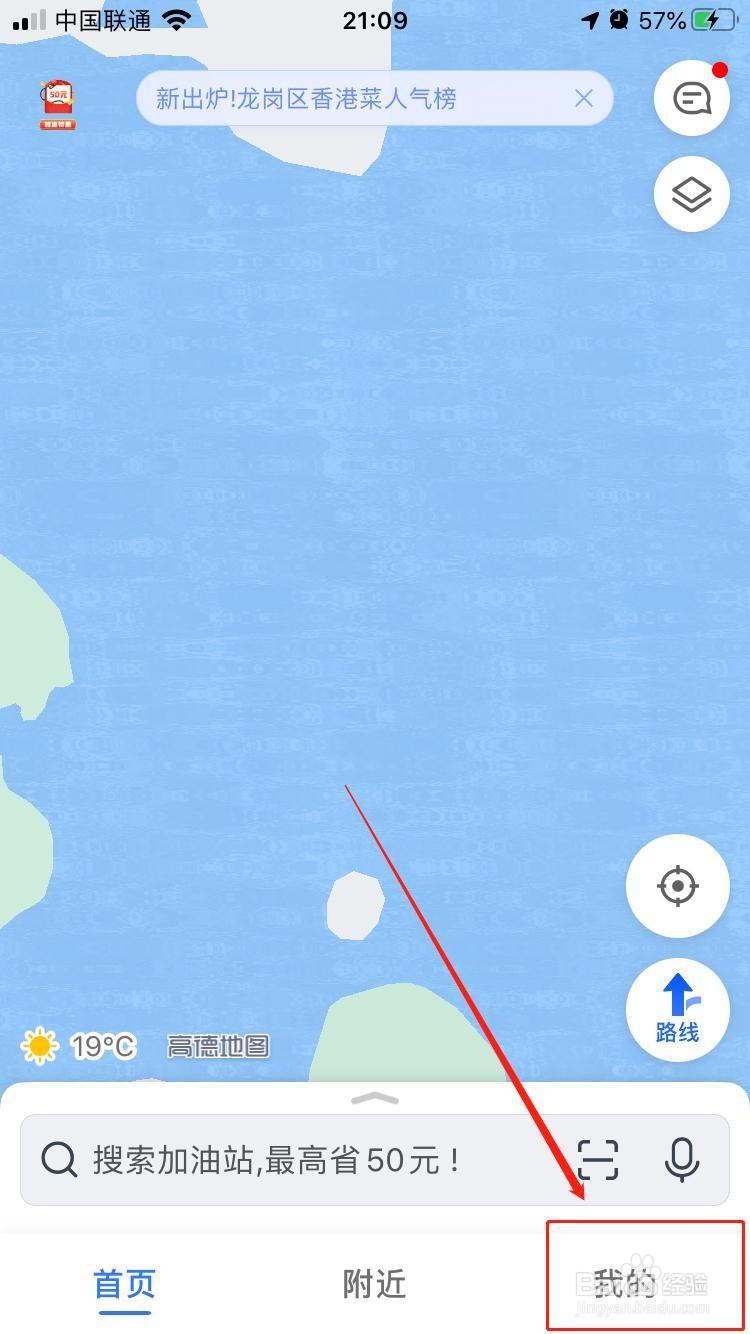
Task: Clear the search suggestion with the X button
Action: point(585,98)
